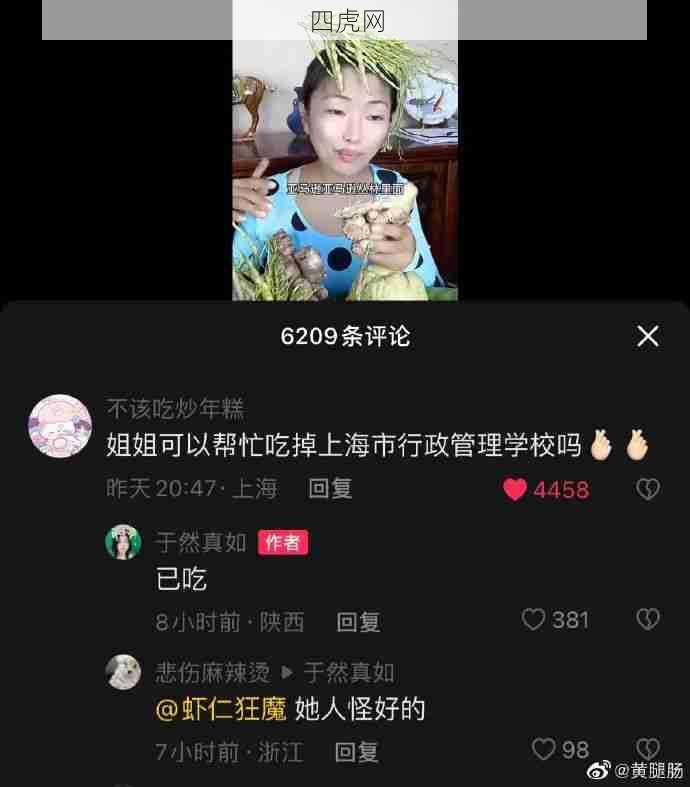Viewport: 690px width, 787px height.
Task: Like 悲伤麻辣烫's comment with 98 likes
Action: pyautogui.click(x=543, y=750)
